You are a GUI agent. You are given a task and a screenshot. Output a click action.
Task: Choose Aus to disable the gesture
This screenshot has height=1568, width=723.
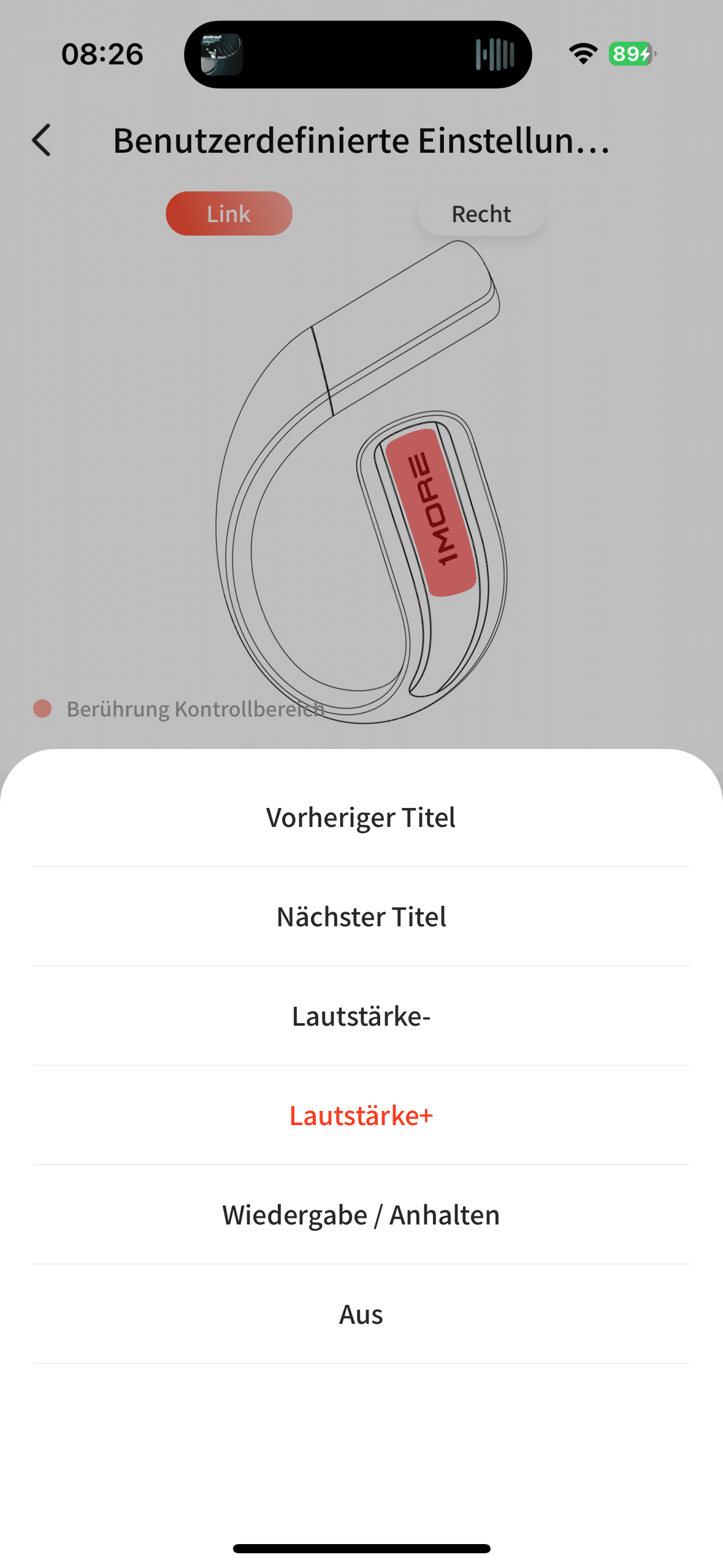click(361, 1315)
